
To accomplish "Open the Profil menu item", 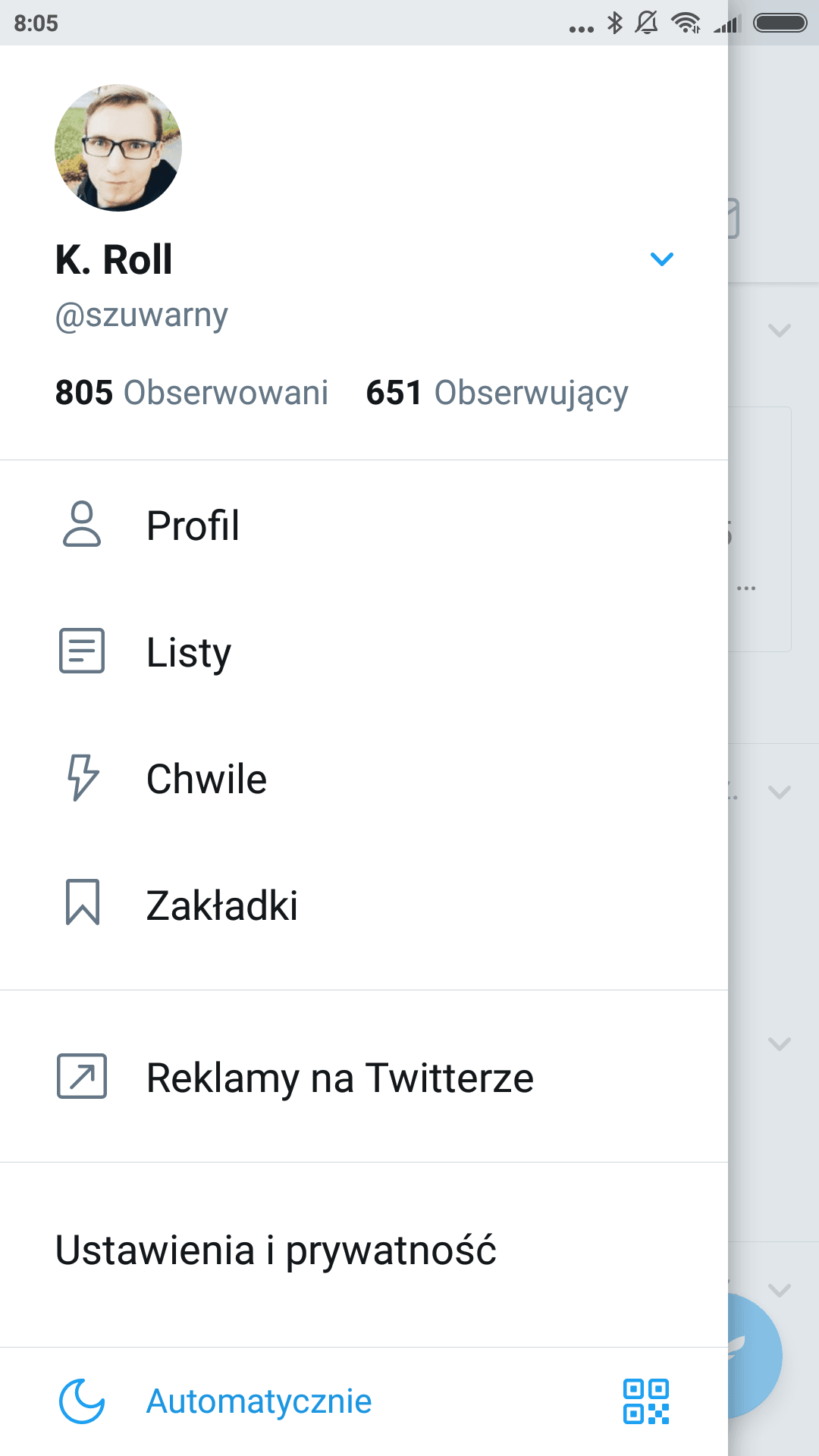I will point(364,525).
